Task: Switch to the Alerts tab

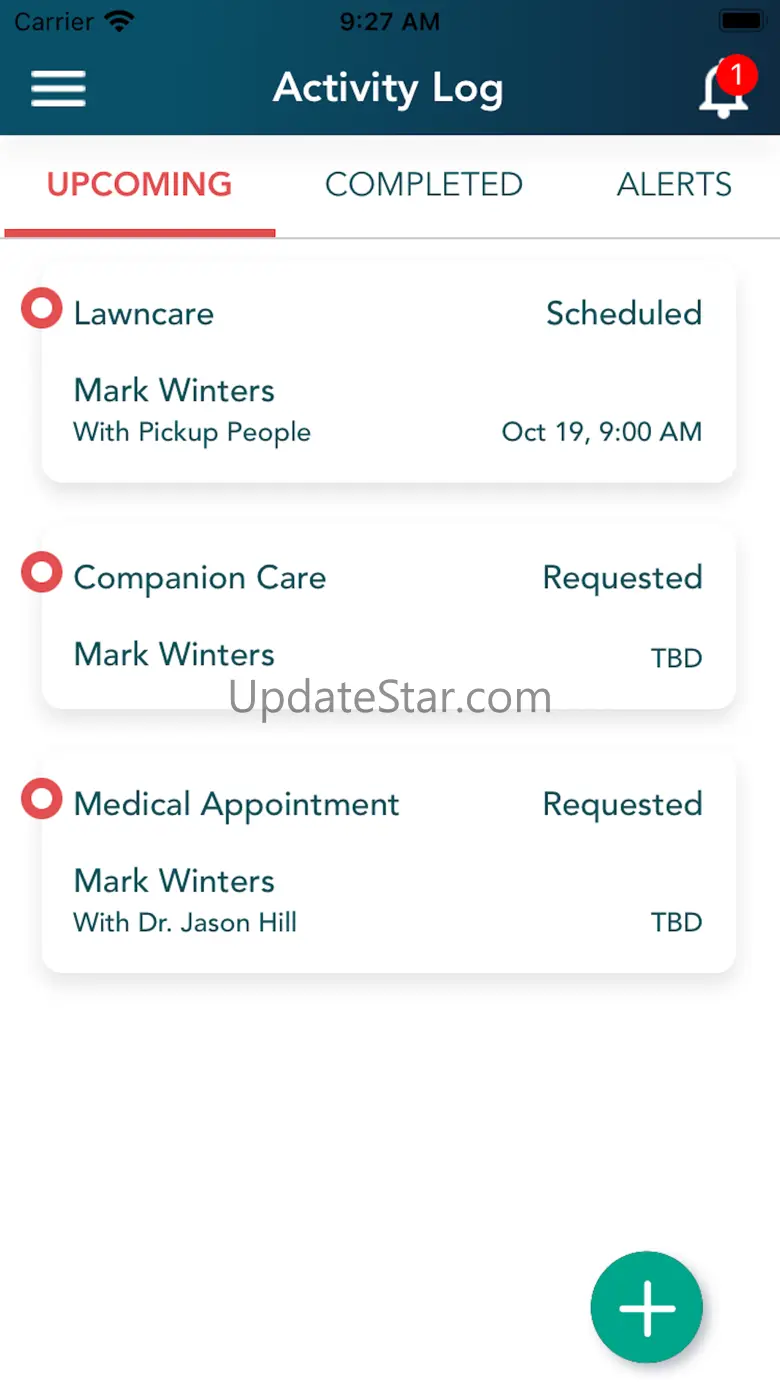Action: [x=674, y=185]
